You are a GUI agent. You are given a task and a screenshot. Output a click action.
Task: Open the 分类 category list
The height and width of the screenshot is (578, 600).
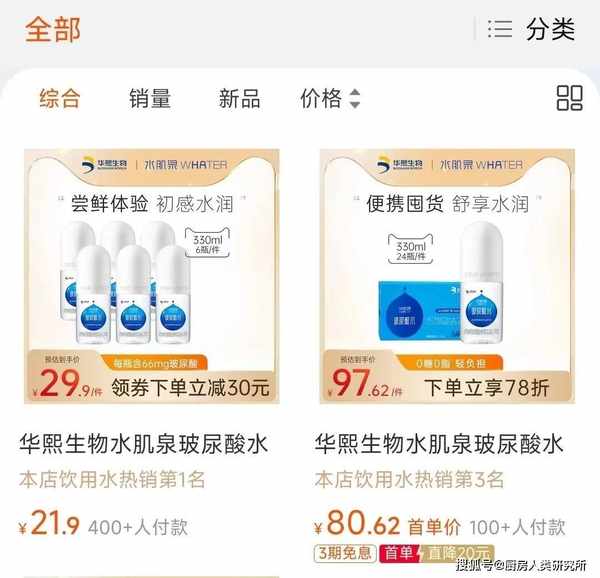coord(532,29)
